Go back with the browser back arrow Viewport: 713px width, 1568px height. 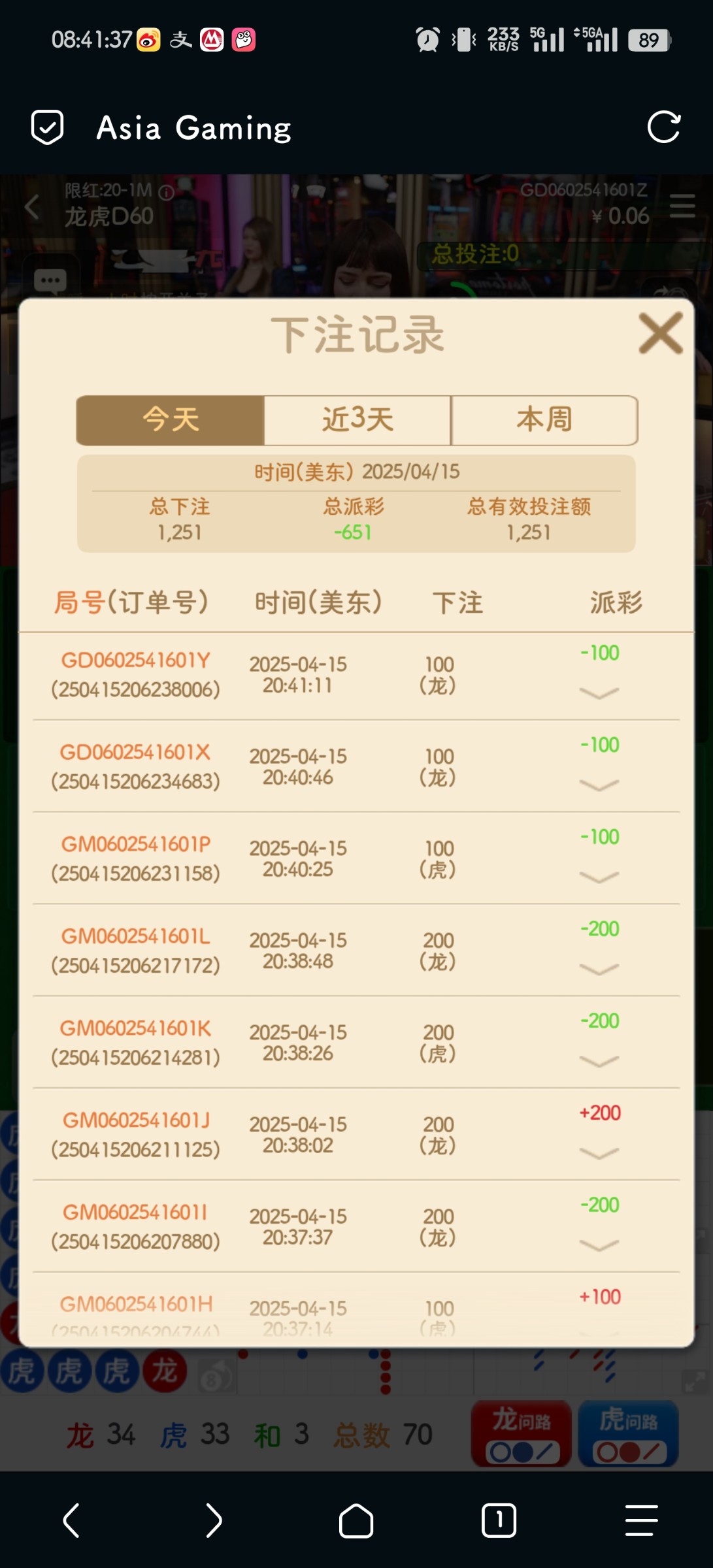tap(71, 1520)
